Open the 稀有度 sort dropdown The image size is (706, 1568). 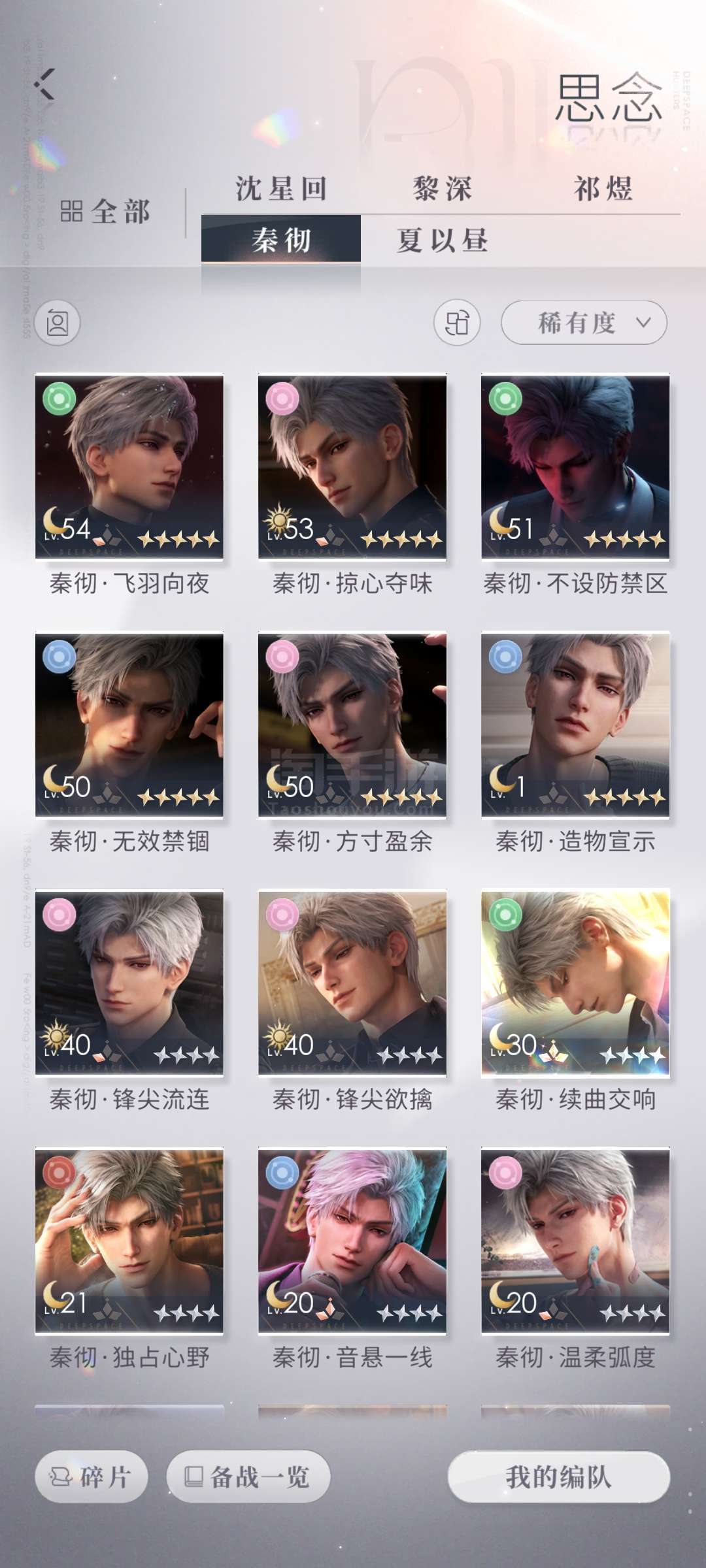point(584,322)
